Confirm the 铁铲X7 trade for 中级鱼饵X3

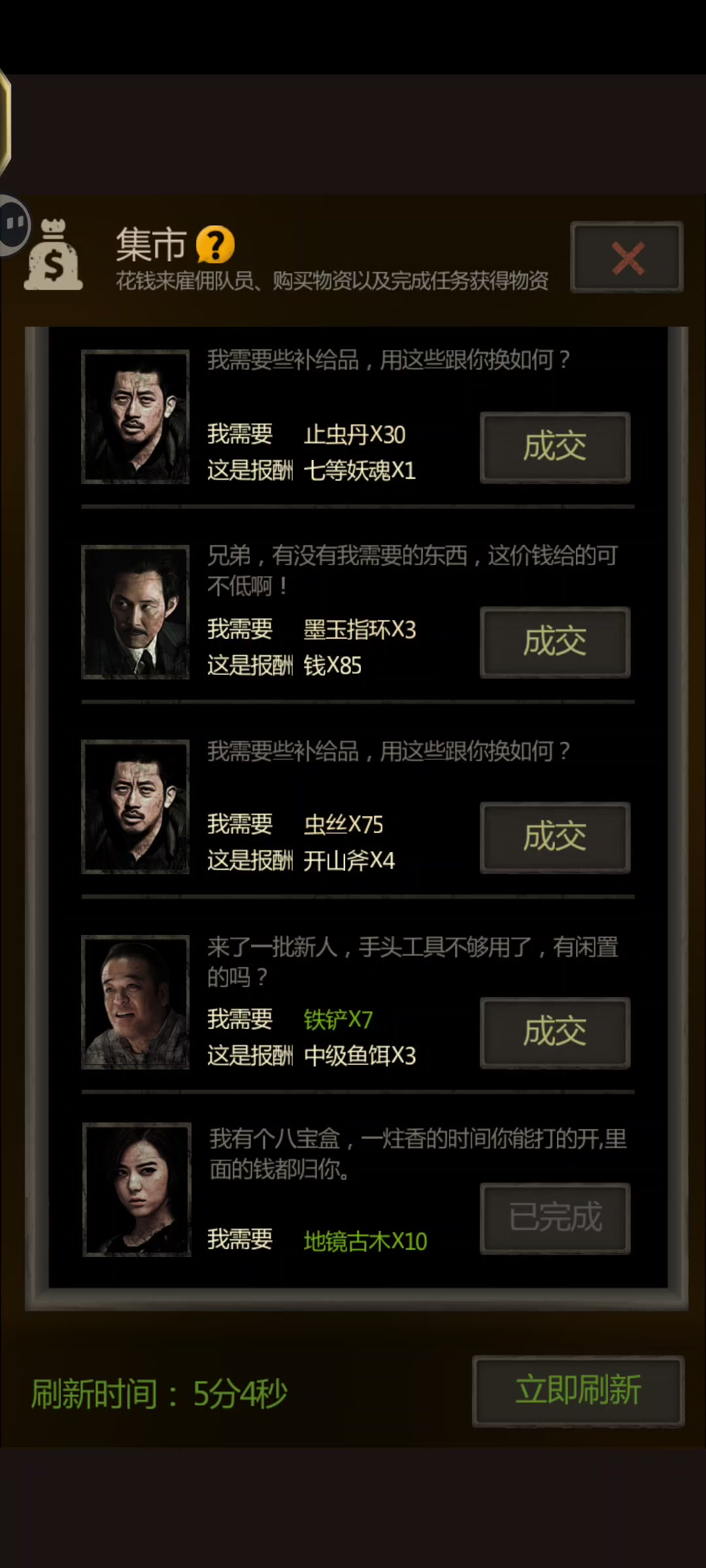click(554, 1033)
